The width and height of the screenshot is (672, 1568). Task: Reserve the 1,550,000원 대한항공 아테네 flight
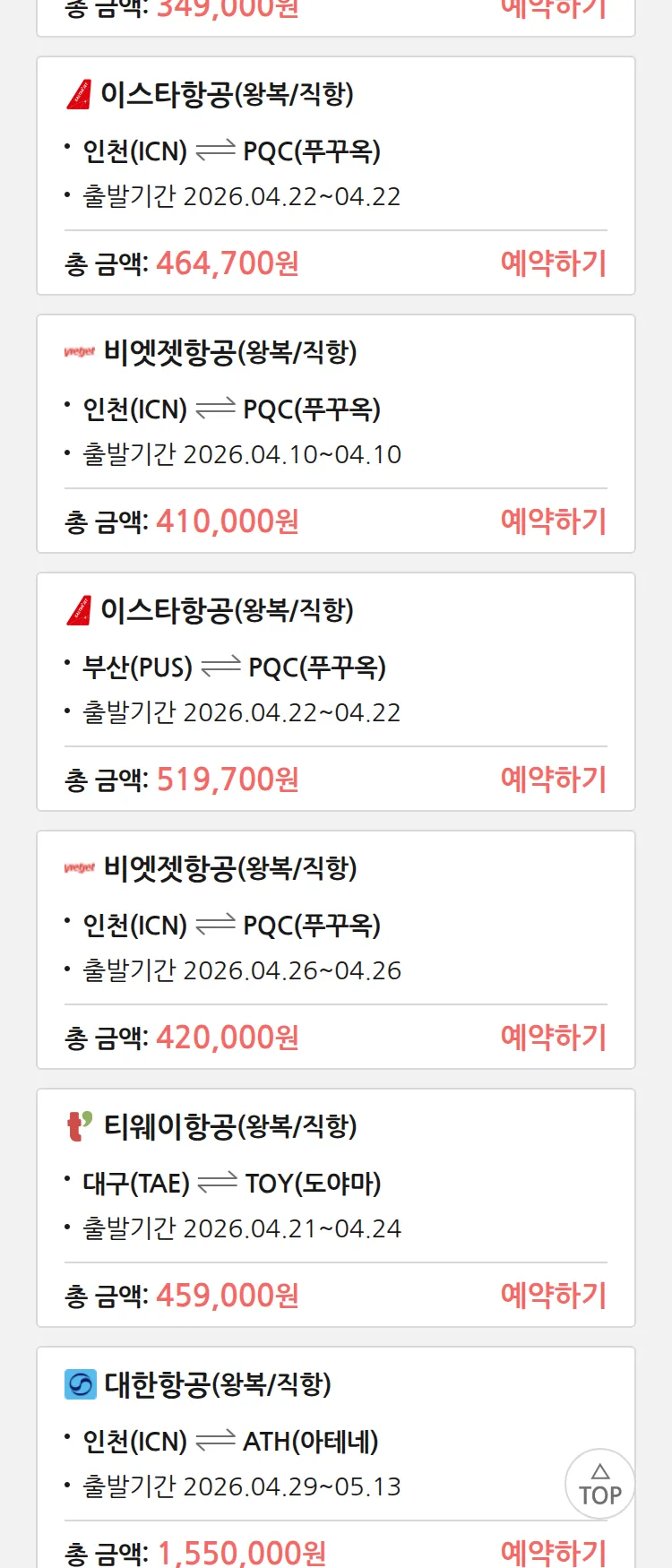553,1552
